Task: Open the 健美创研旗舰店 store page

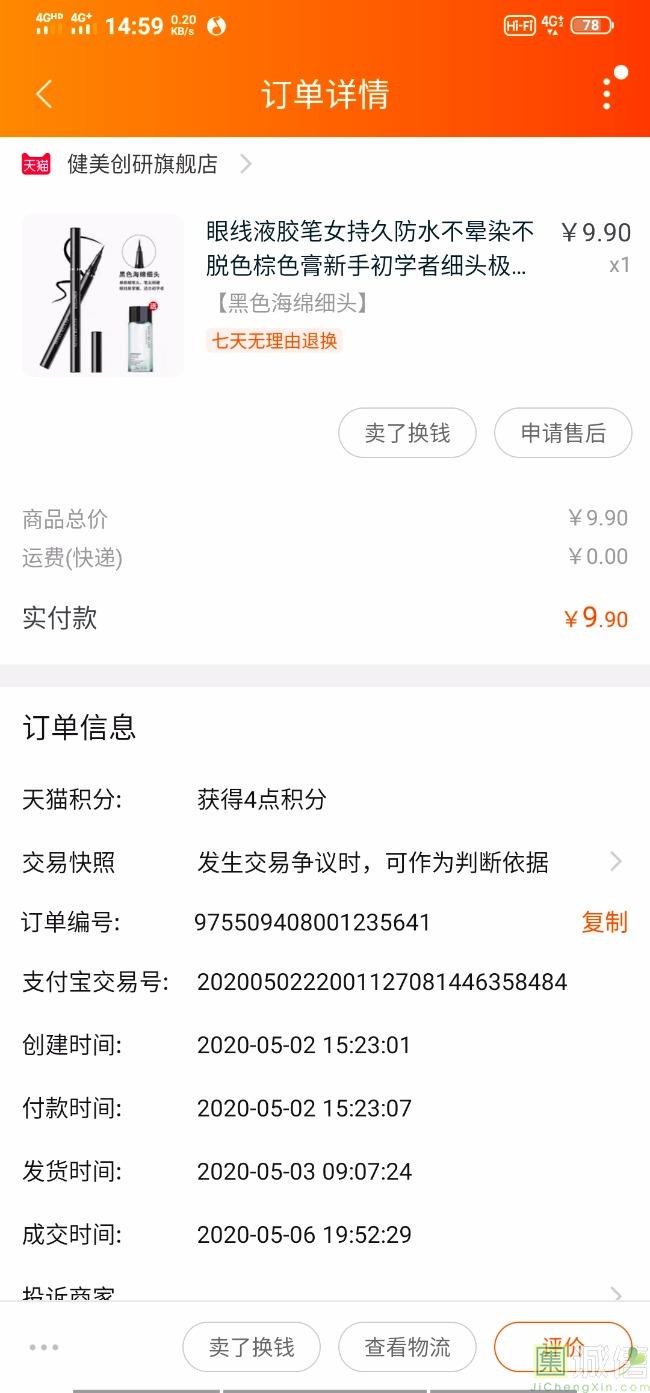Action: (142, 164)
